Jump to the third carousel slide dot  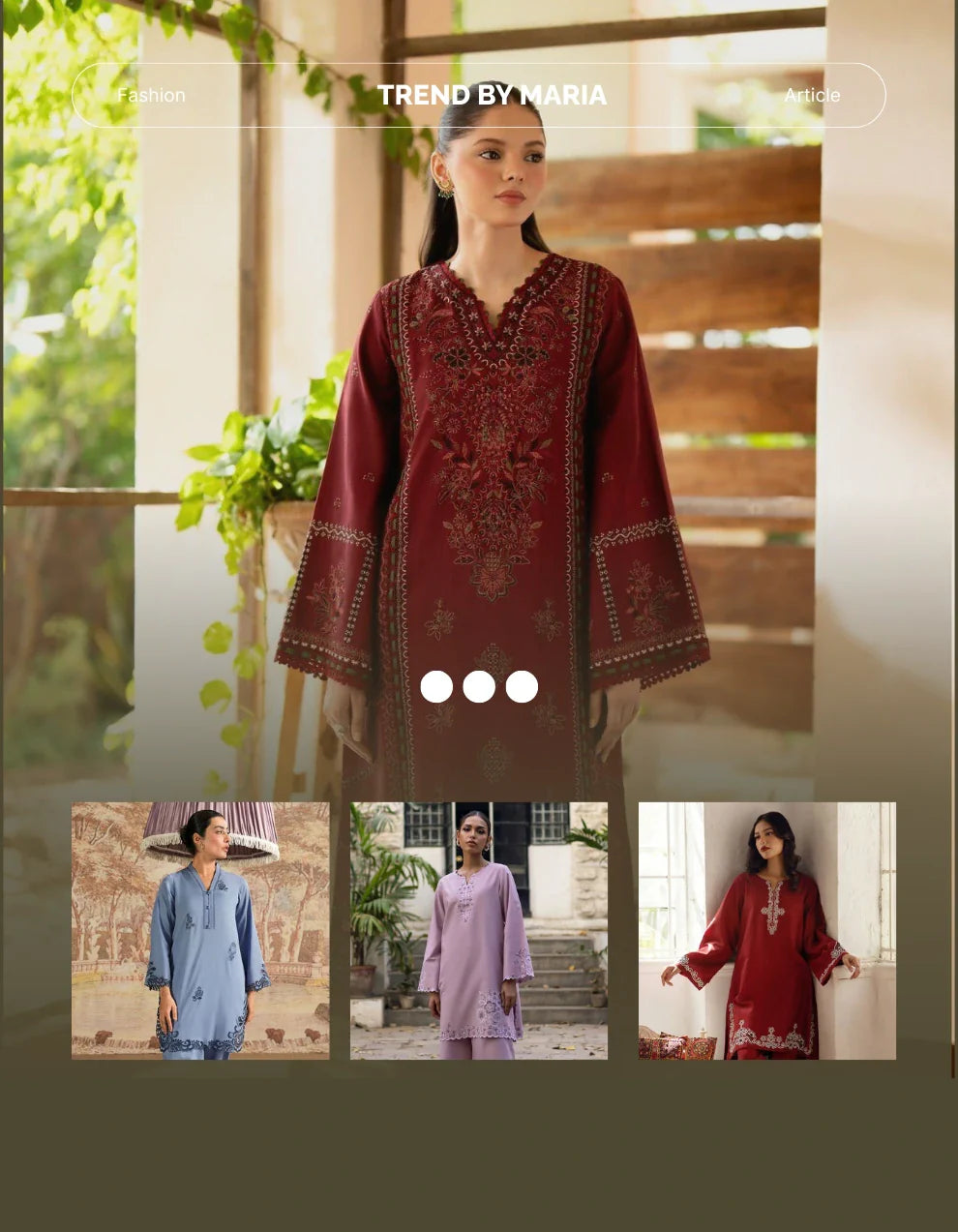522,686
